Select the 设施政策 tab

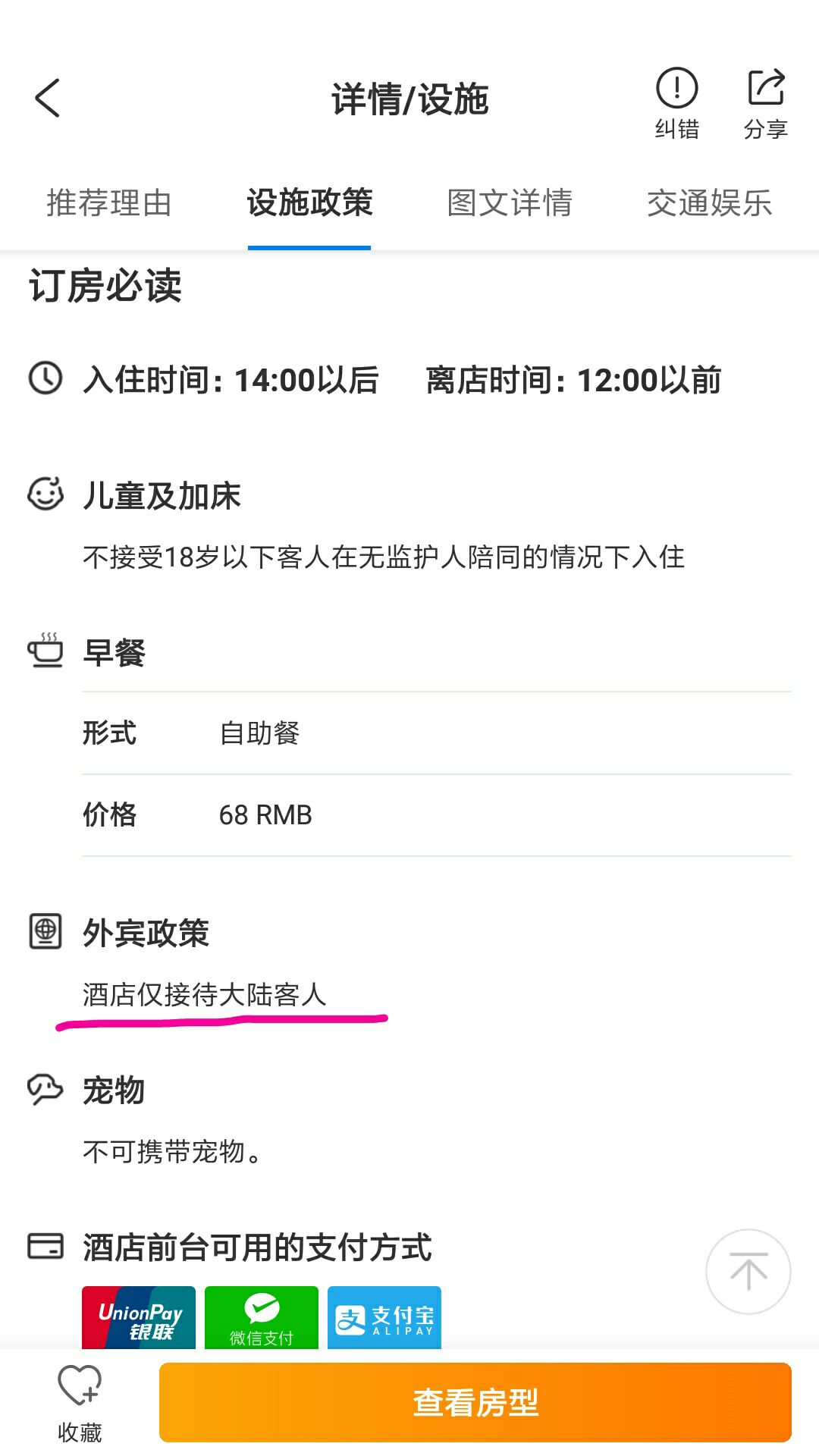309,203
